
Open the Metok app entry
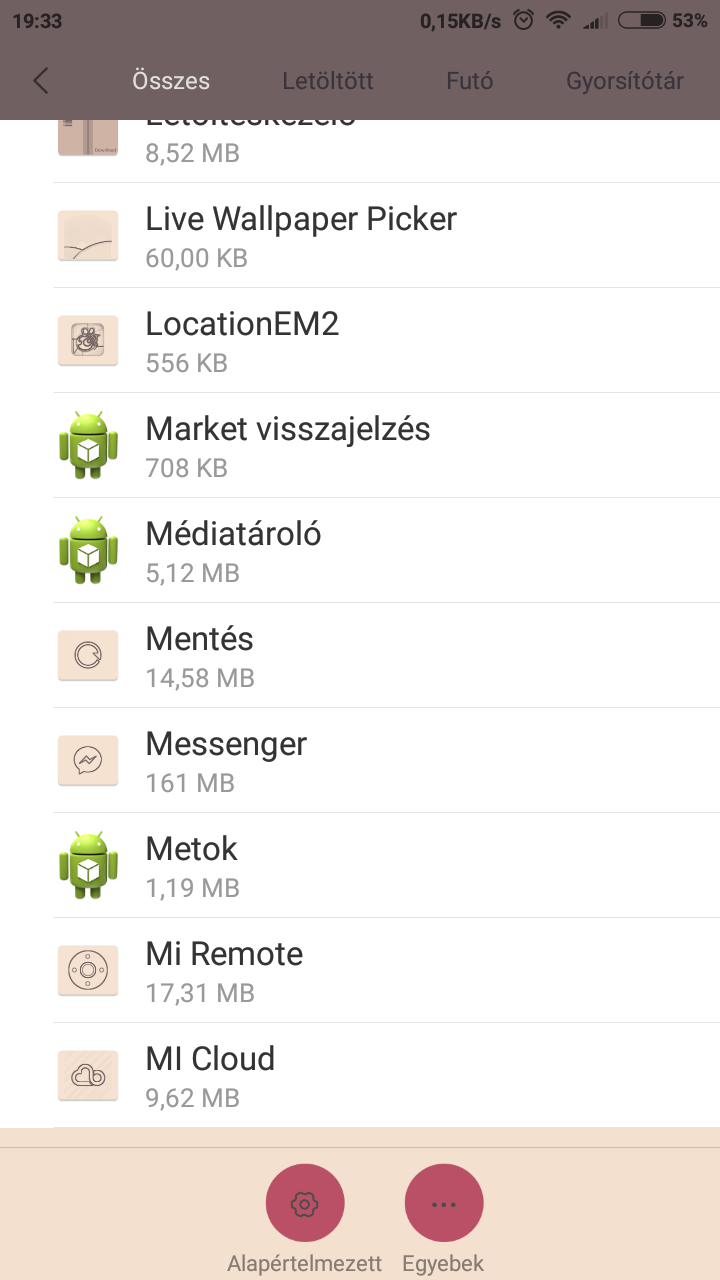[360, 866]
